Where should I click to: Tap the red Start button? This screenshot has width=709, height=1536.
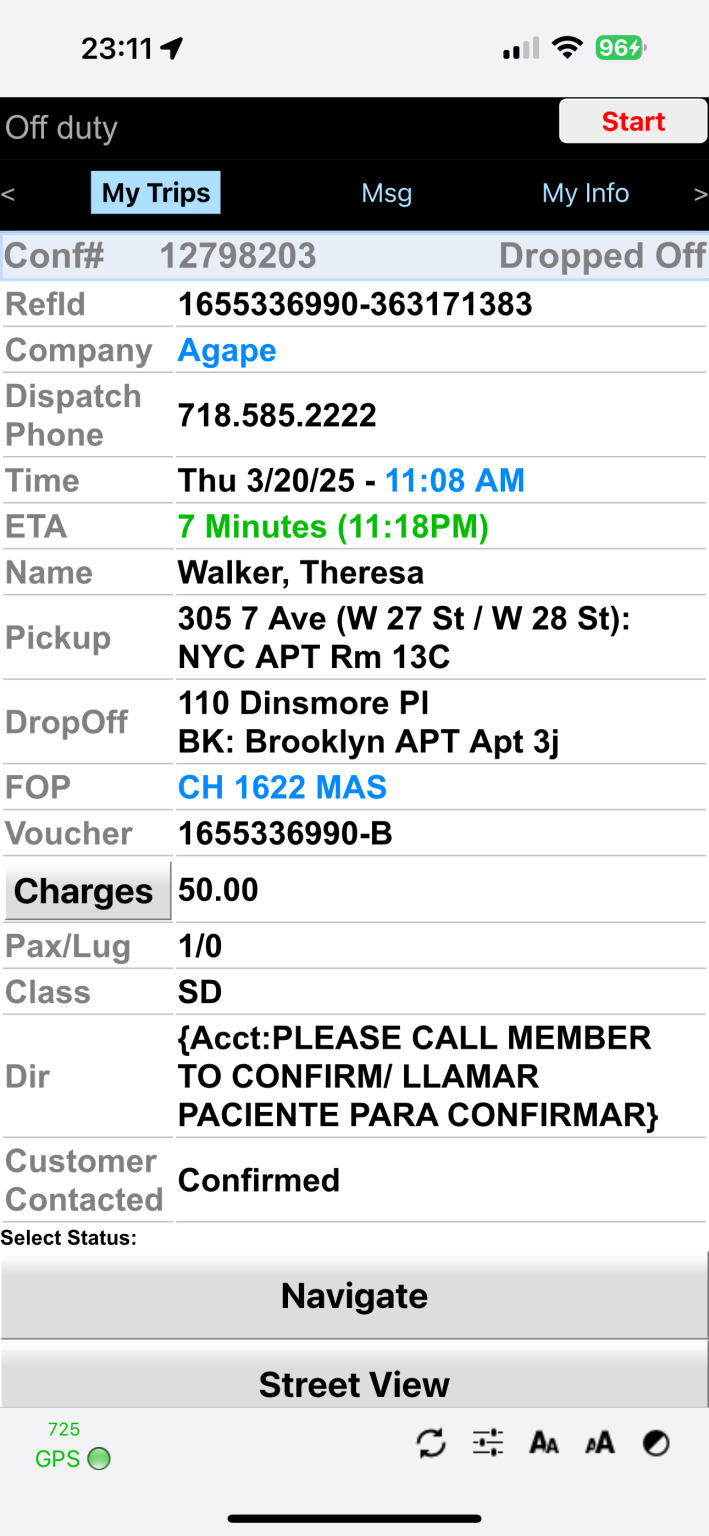click(633, 122)
